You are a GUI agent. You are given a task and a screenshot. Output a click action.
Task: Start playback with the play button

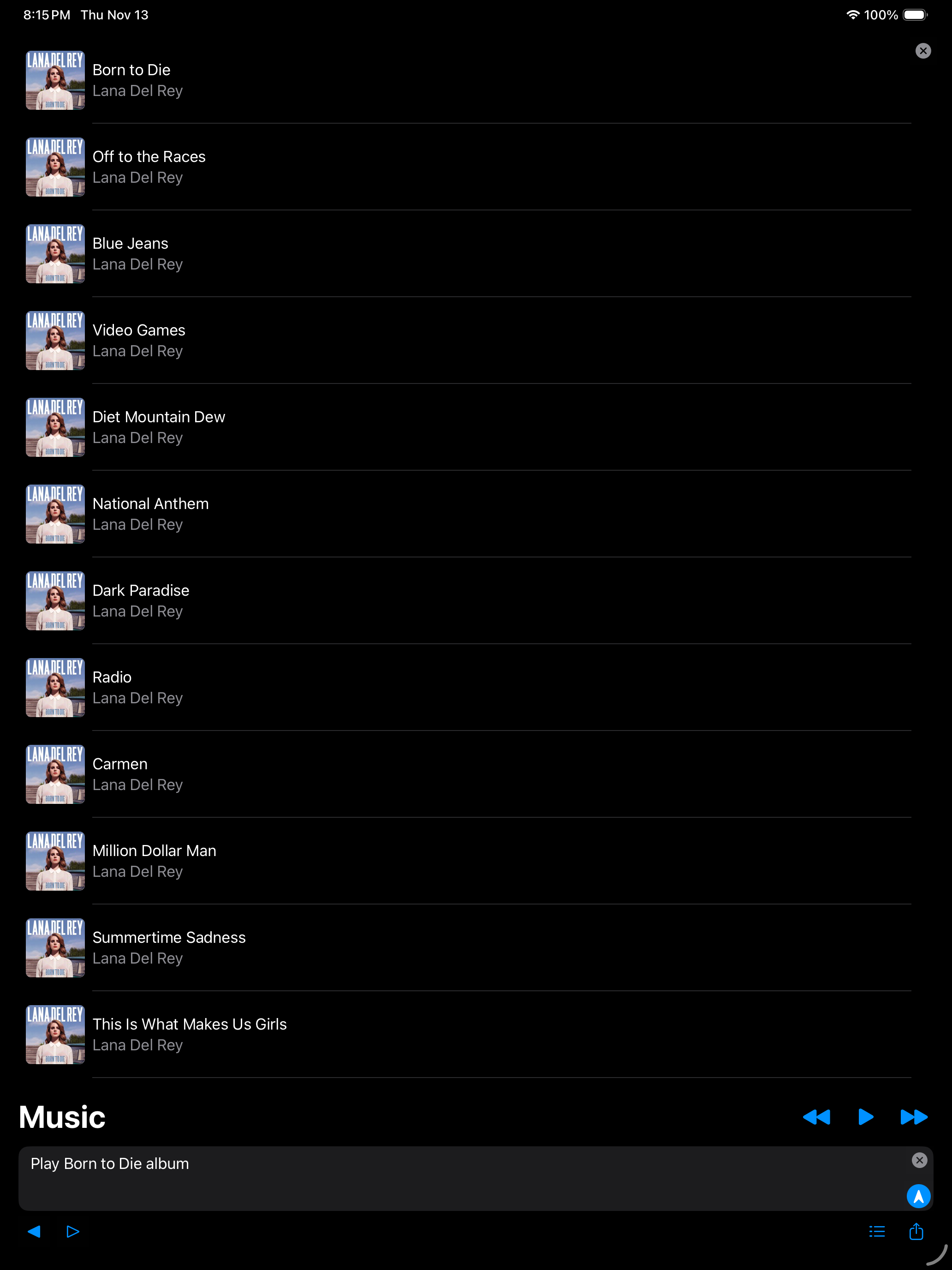point(865,1117)
